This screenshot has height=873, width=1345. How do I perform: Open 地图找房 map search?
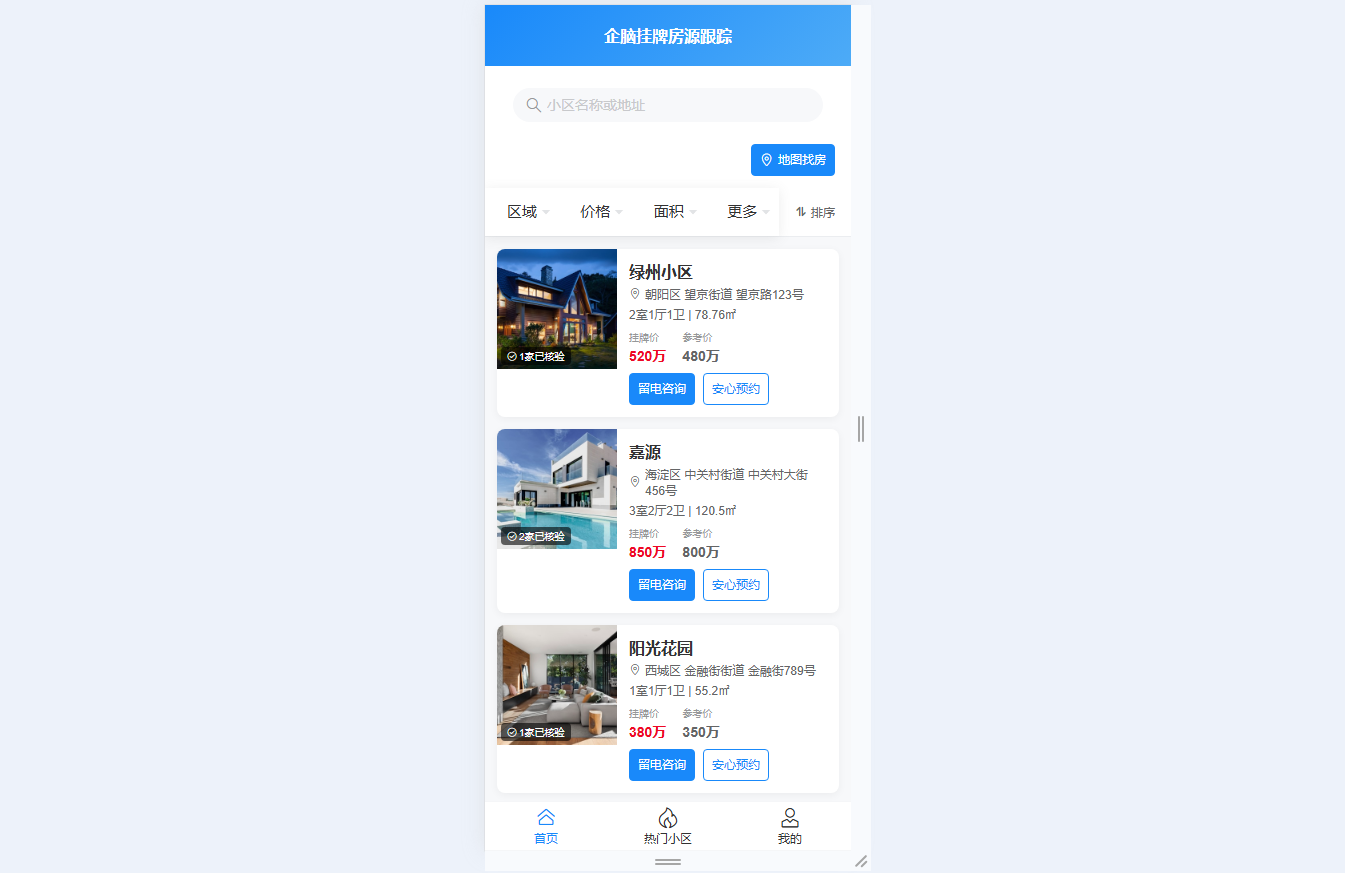pos(792,160)
